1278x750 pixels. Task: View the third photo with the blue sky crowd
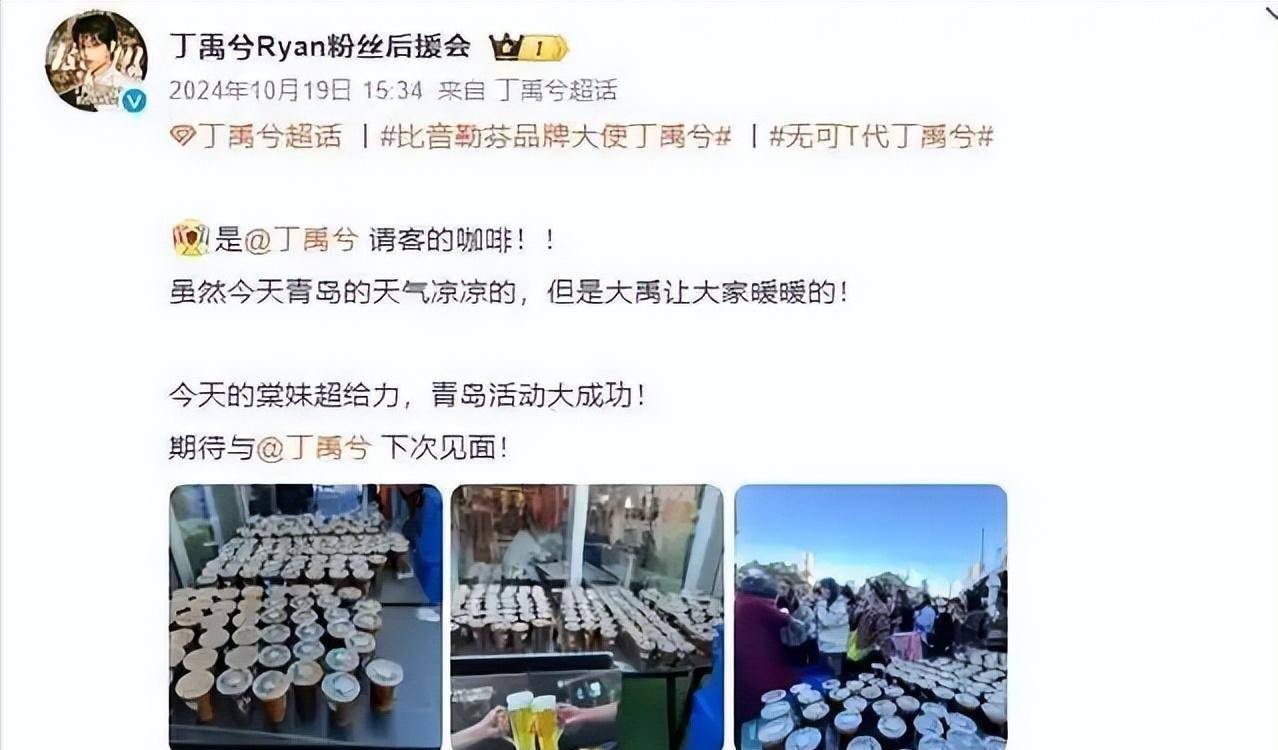[870, 616]
